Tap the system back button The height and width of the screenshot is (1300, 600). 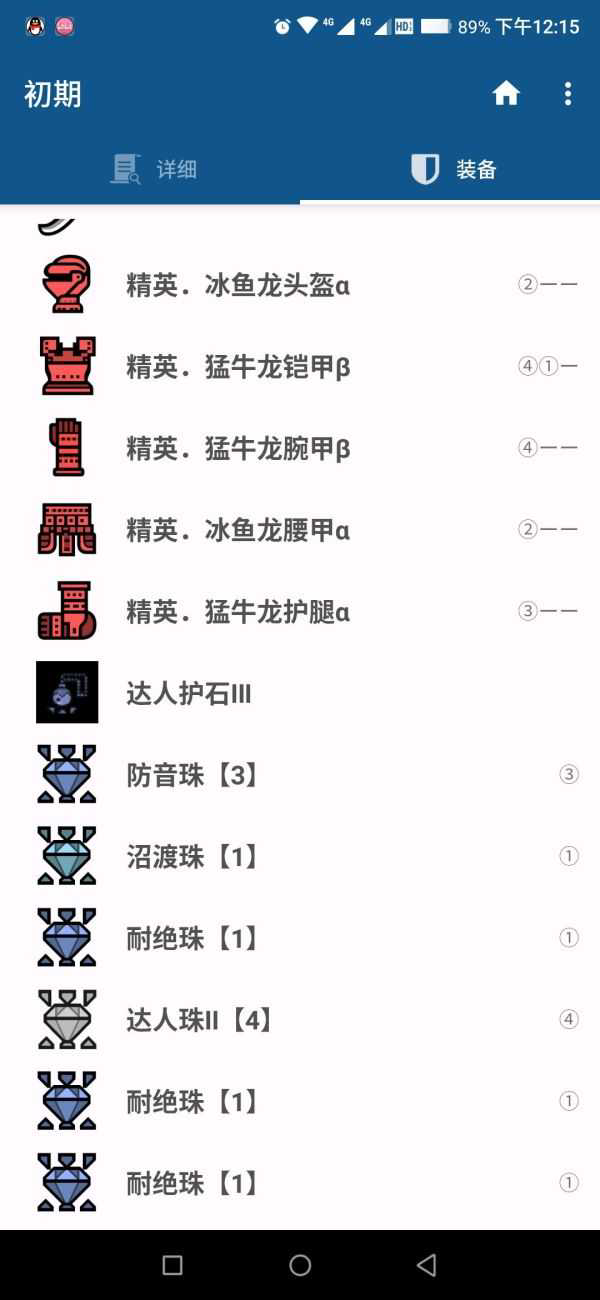(x=427, y=1265)
